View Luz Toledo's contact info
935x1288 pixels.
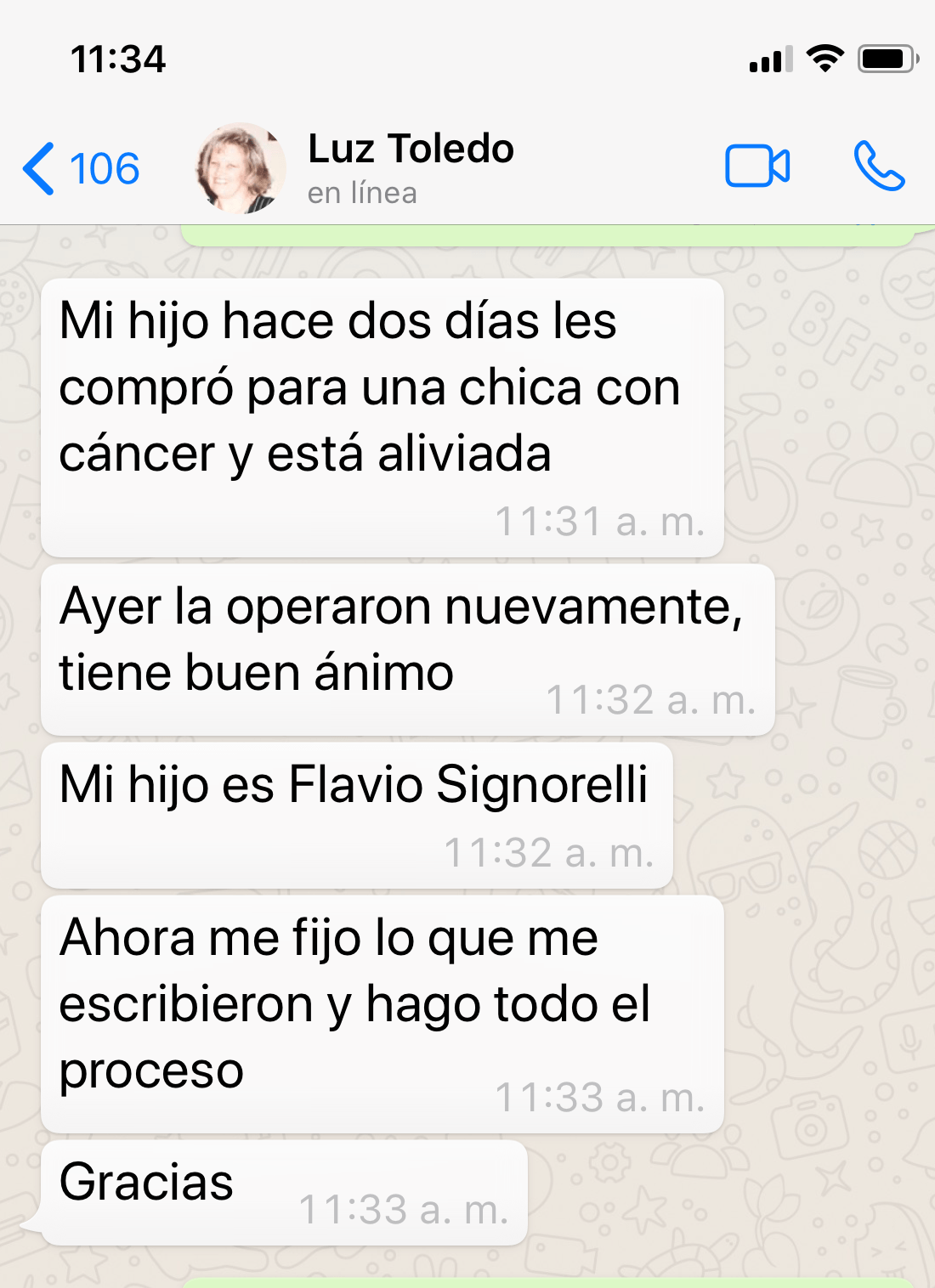point(411,167)
